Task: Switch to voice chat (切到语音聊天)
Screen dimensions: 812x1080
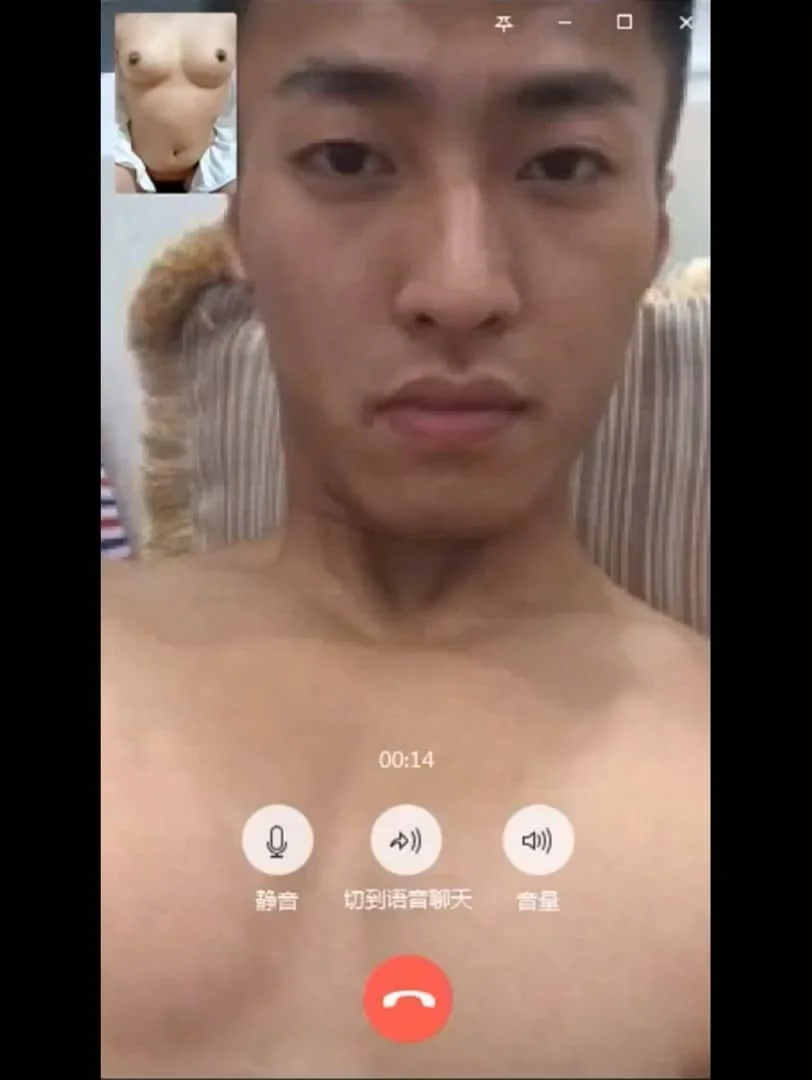Action: click(406, 841)
